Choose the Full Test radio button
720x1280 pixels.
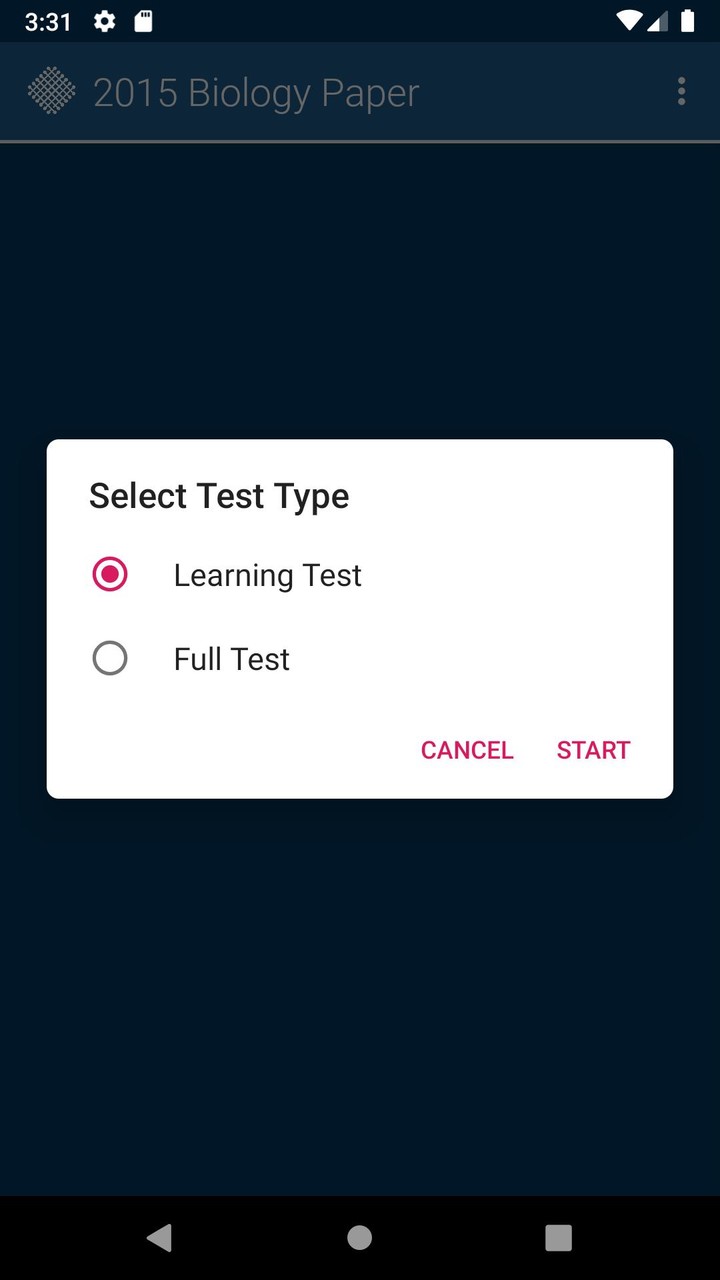click(110, 659)
